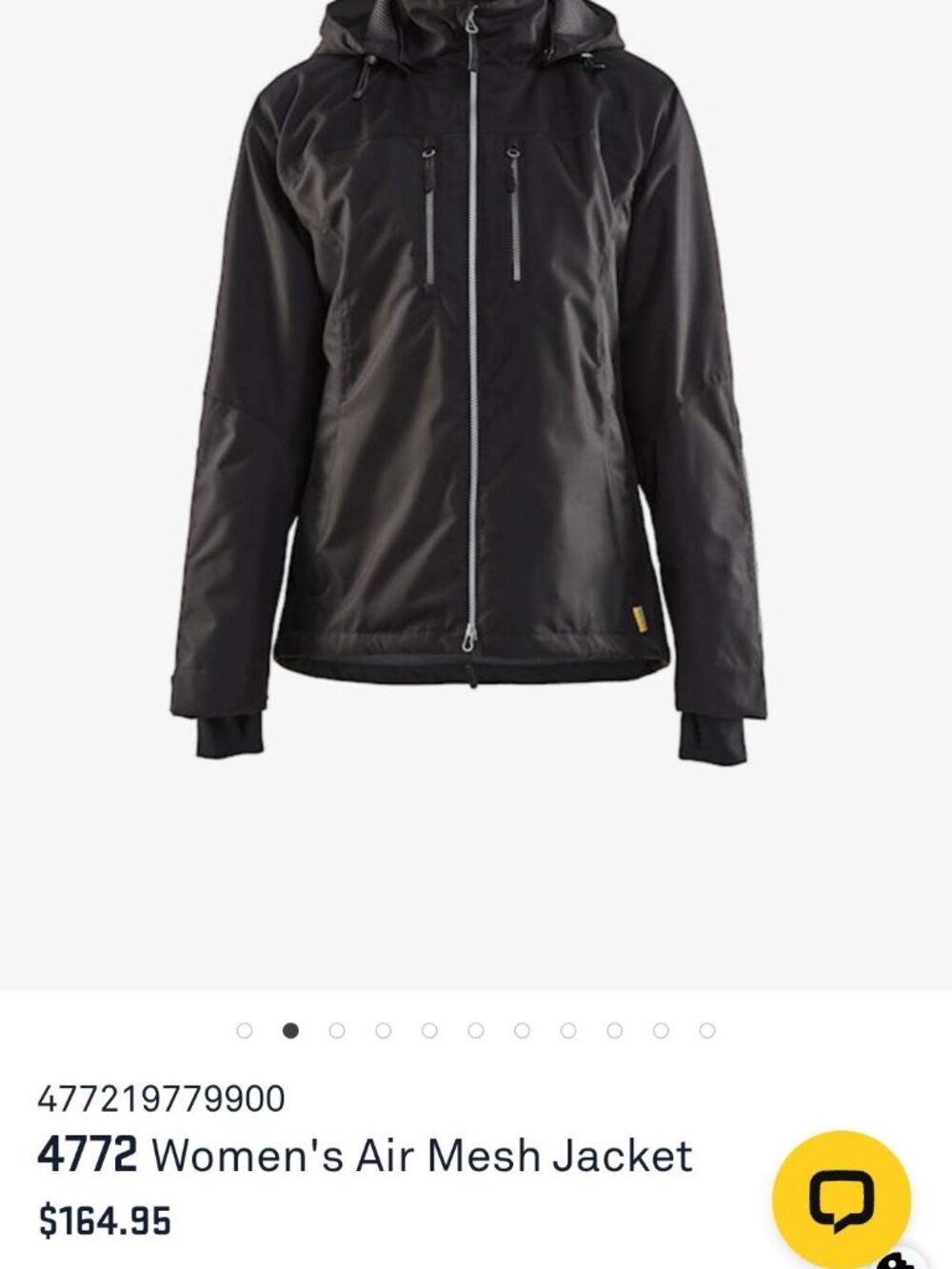Image resolution: width=952 pixels, height=1269 pixels.
Task: Select the seventh carousel dot
Action: coord(520,1029)
